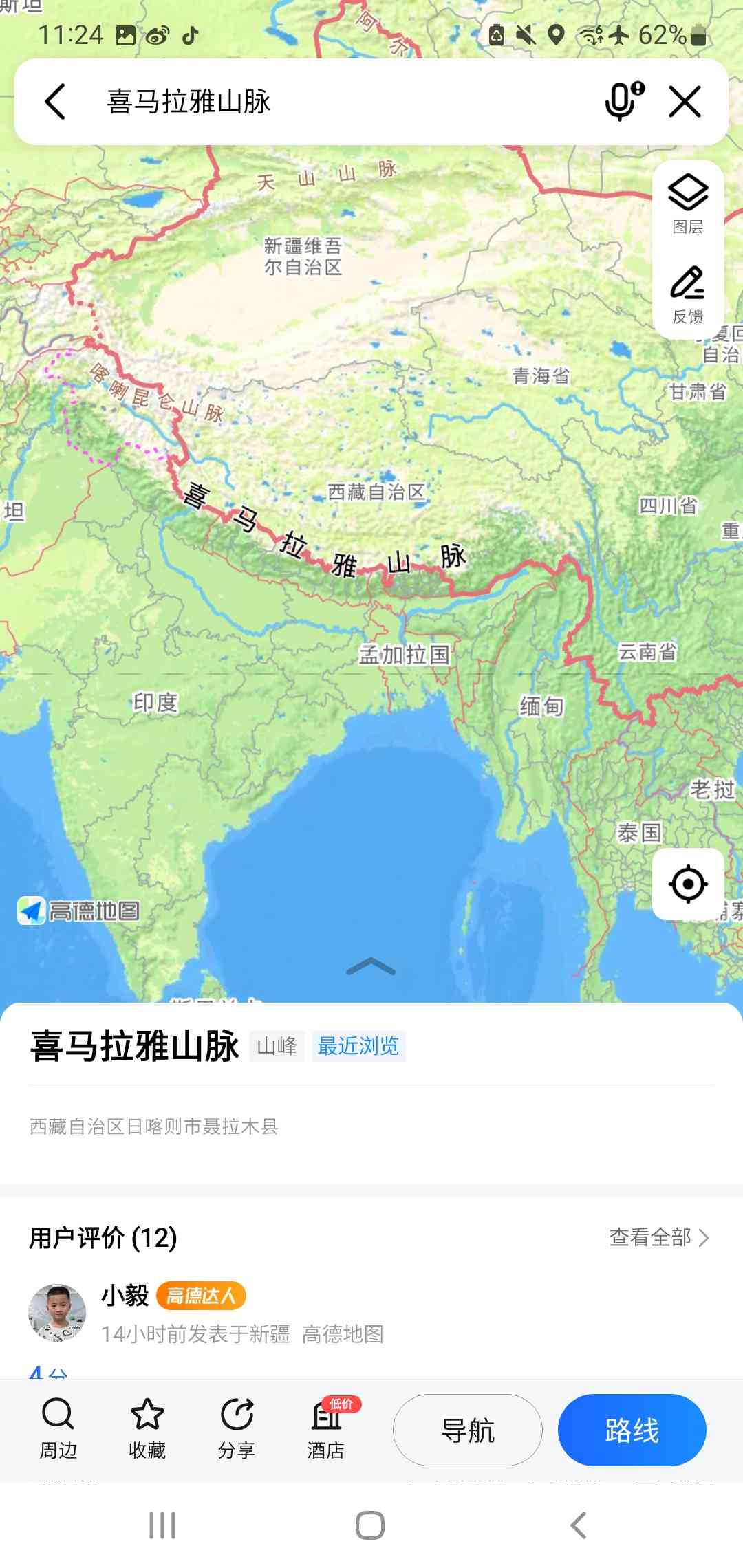
Task: Start navigation with 导航 button
Action: point(468,1430)
